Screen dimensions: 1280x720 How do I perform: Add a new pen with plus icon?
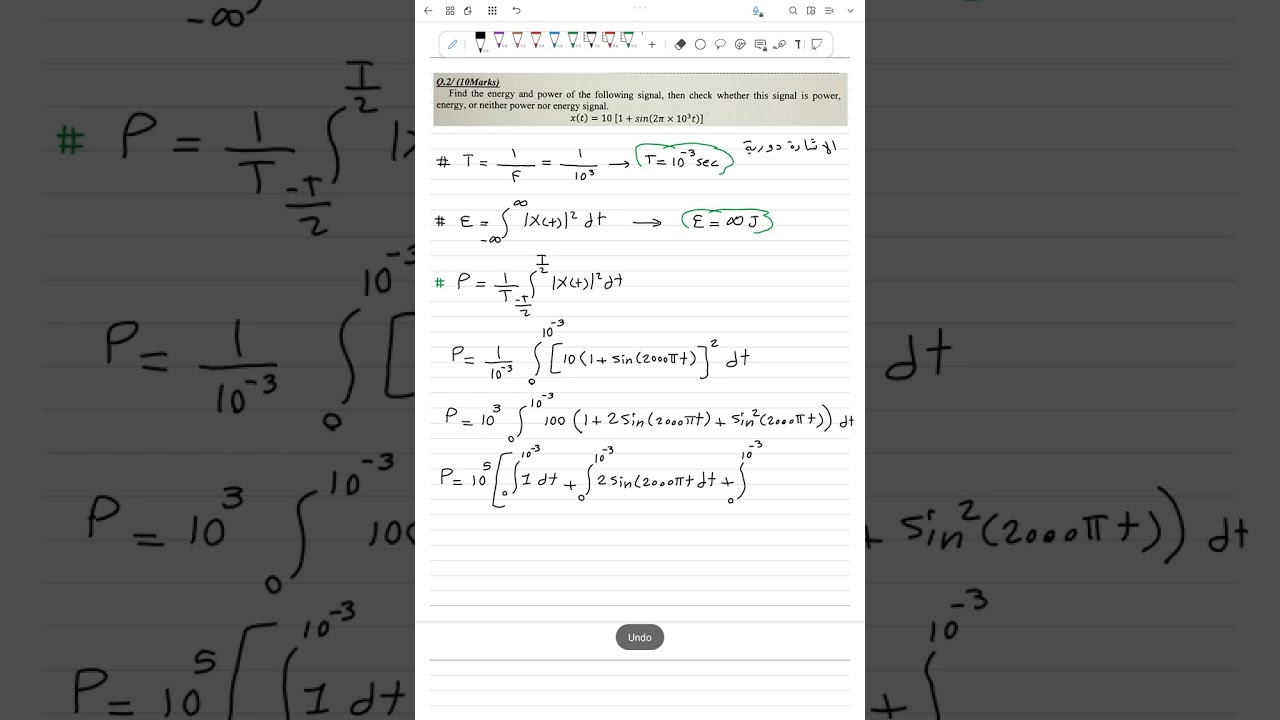652,44
